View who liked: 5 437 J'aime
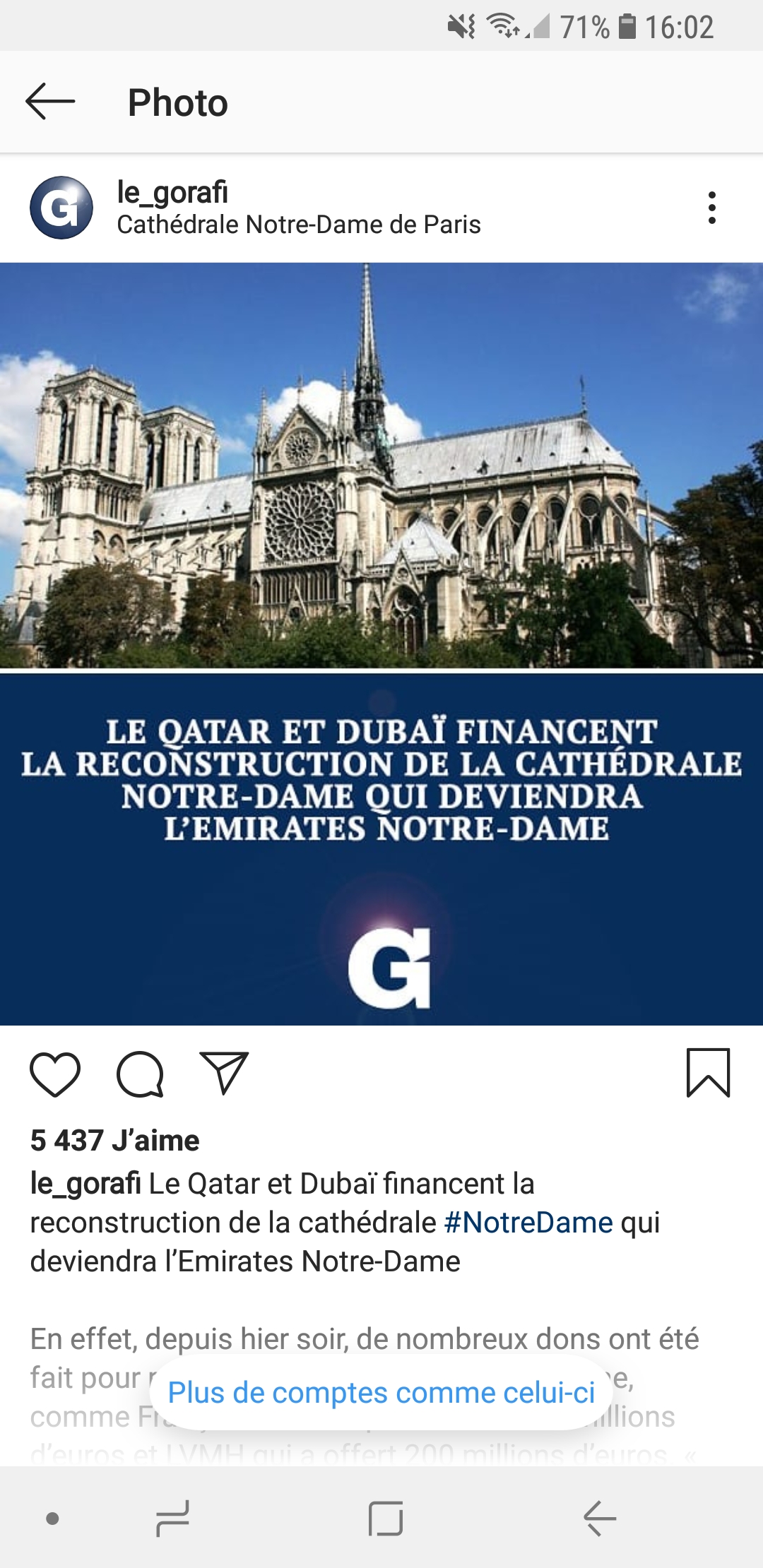Image resolution: width=763 pixels, height=1568 pixels. click(x=114, y=1140)
